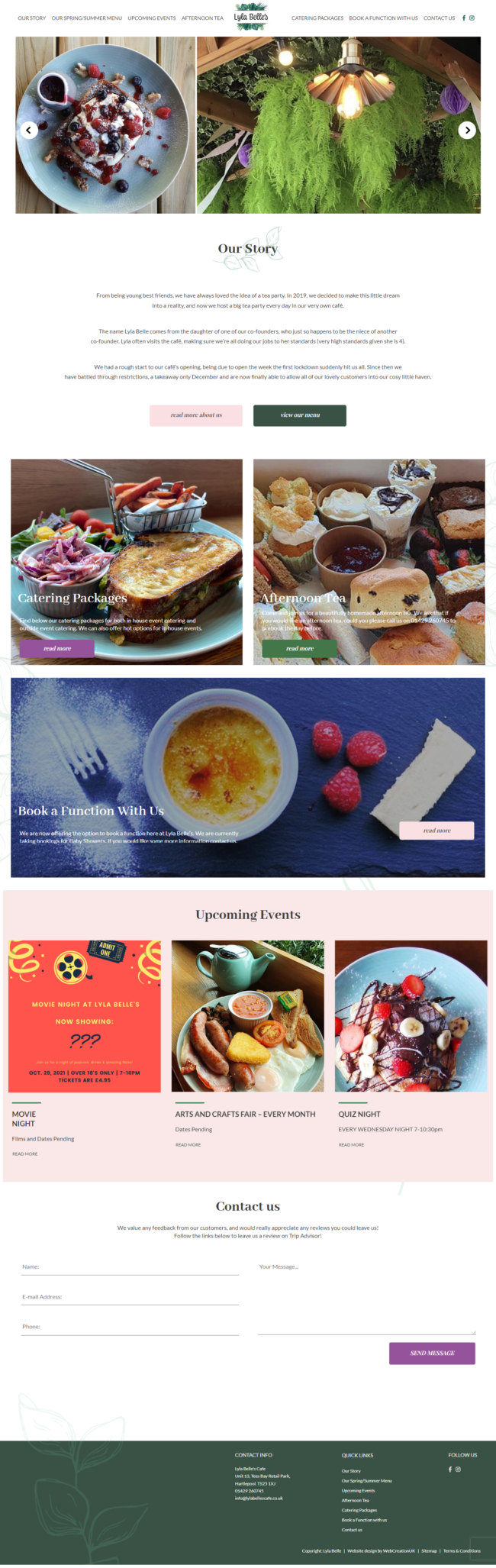
Task: Show the previous slide in the photo carousel
Action: coord(28,130)
